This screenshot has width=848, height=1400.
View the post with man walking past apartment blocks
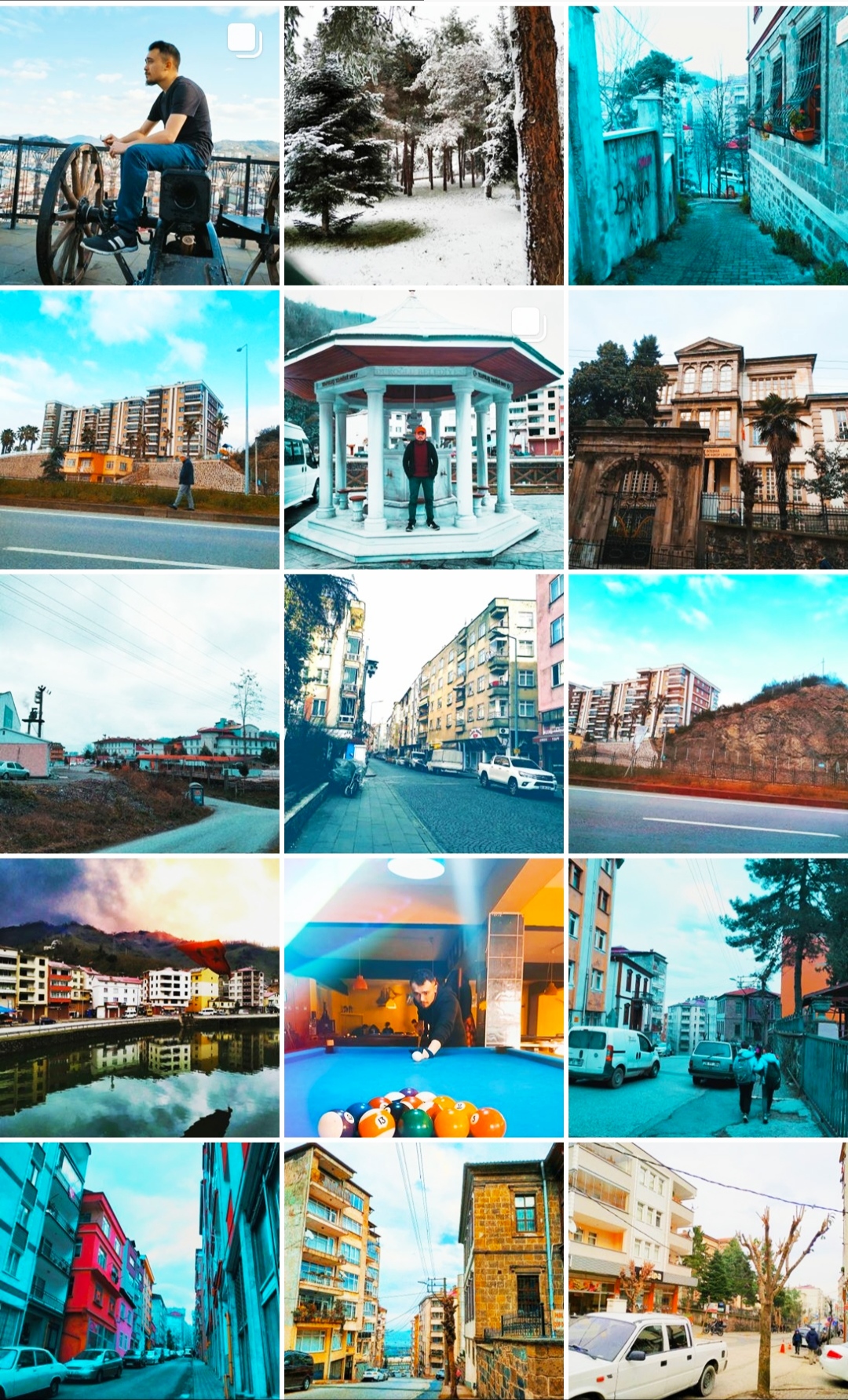click(x=140, y=429)
